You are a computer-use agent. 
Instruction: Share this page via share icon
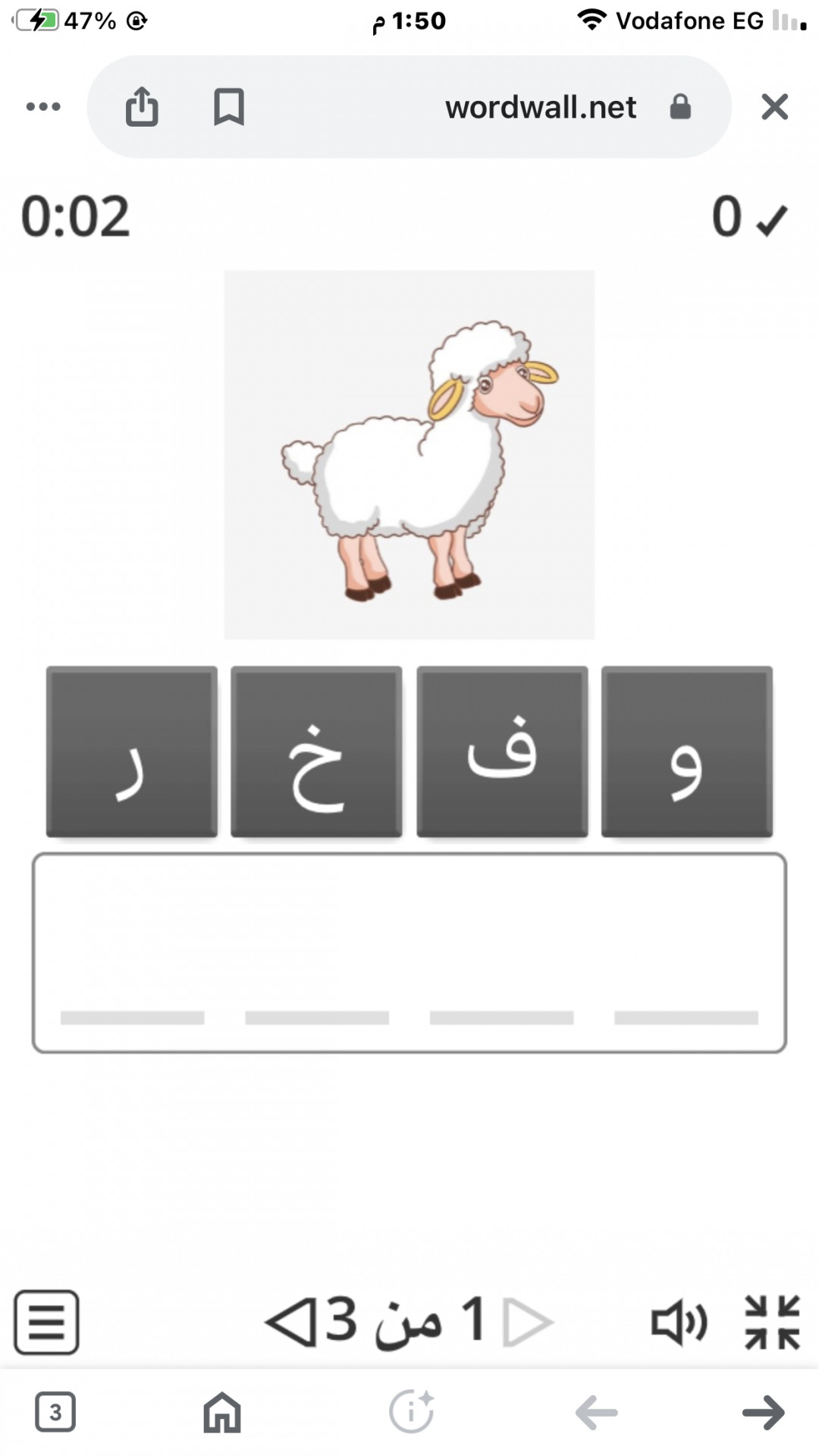click(x=142, y=106)
